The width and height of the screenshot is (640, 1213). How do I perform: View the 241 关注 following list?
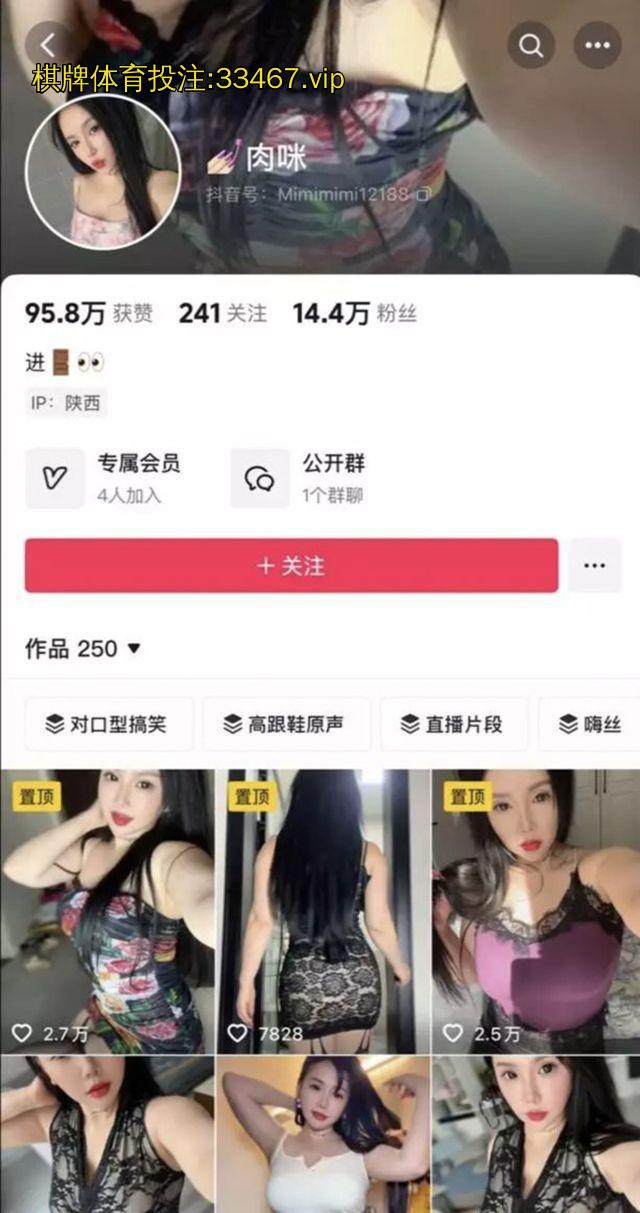tap(223, 314)
